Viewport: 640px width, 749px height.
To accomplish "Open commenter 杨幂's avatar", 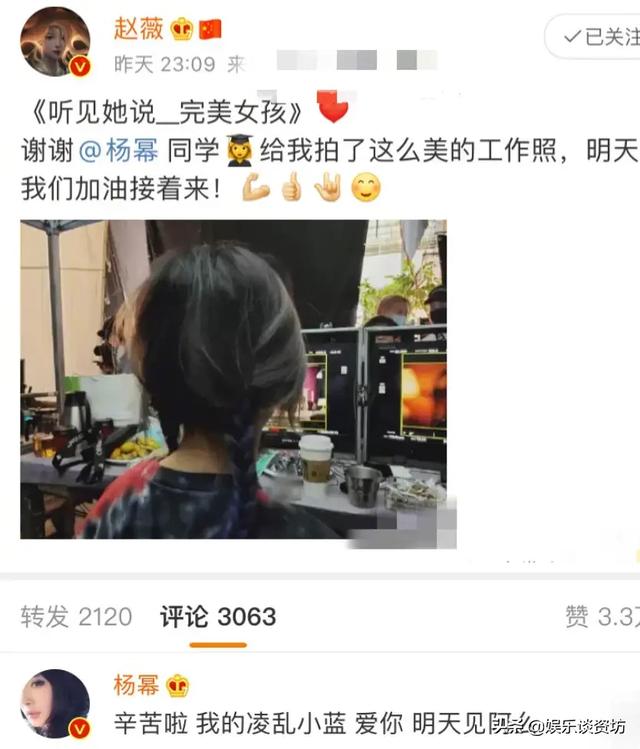I will (x=56, y=704).
